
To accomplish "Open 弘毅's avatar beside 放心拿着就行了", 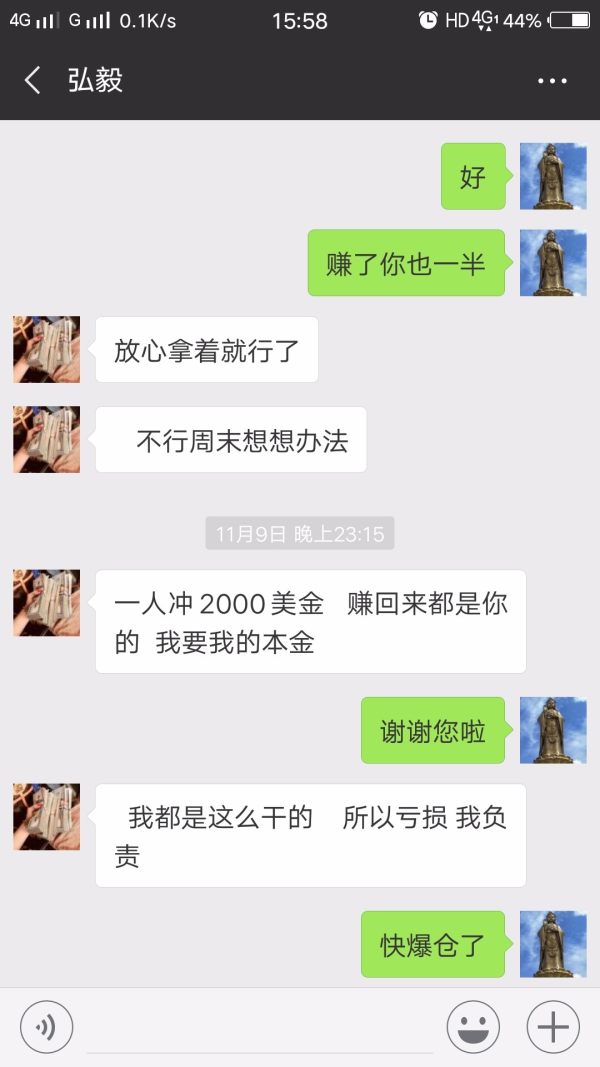I will 46,349.
